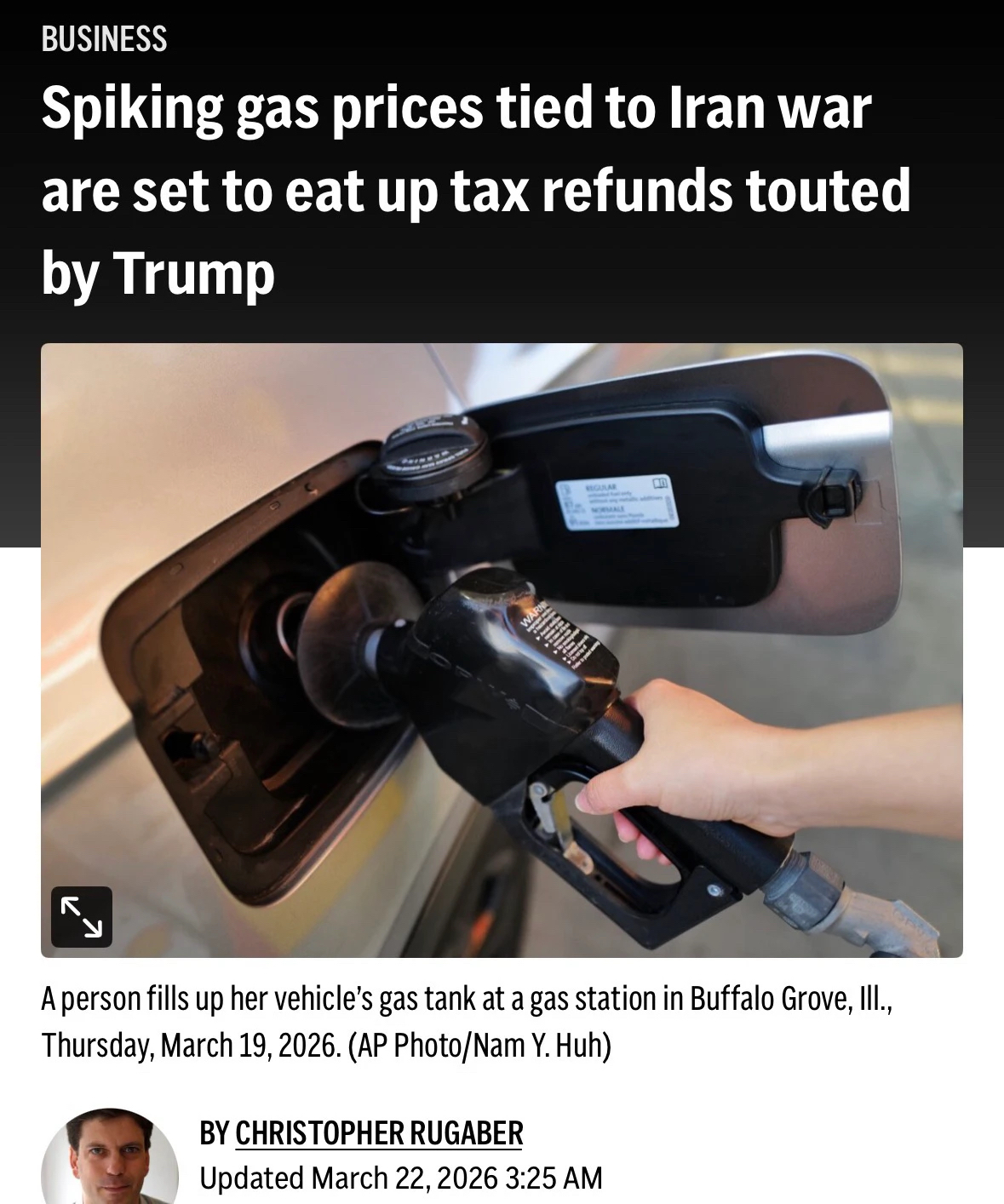The height and width of the screenshot is (1204, 1004).
Task: Open the Business section
Action: [x=104, y=39]
